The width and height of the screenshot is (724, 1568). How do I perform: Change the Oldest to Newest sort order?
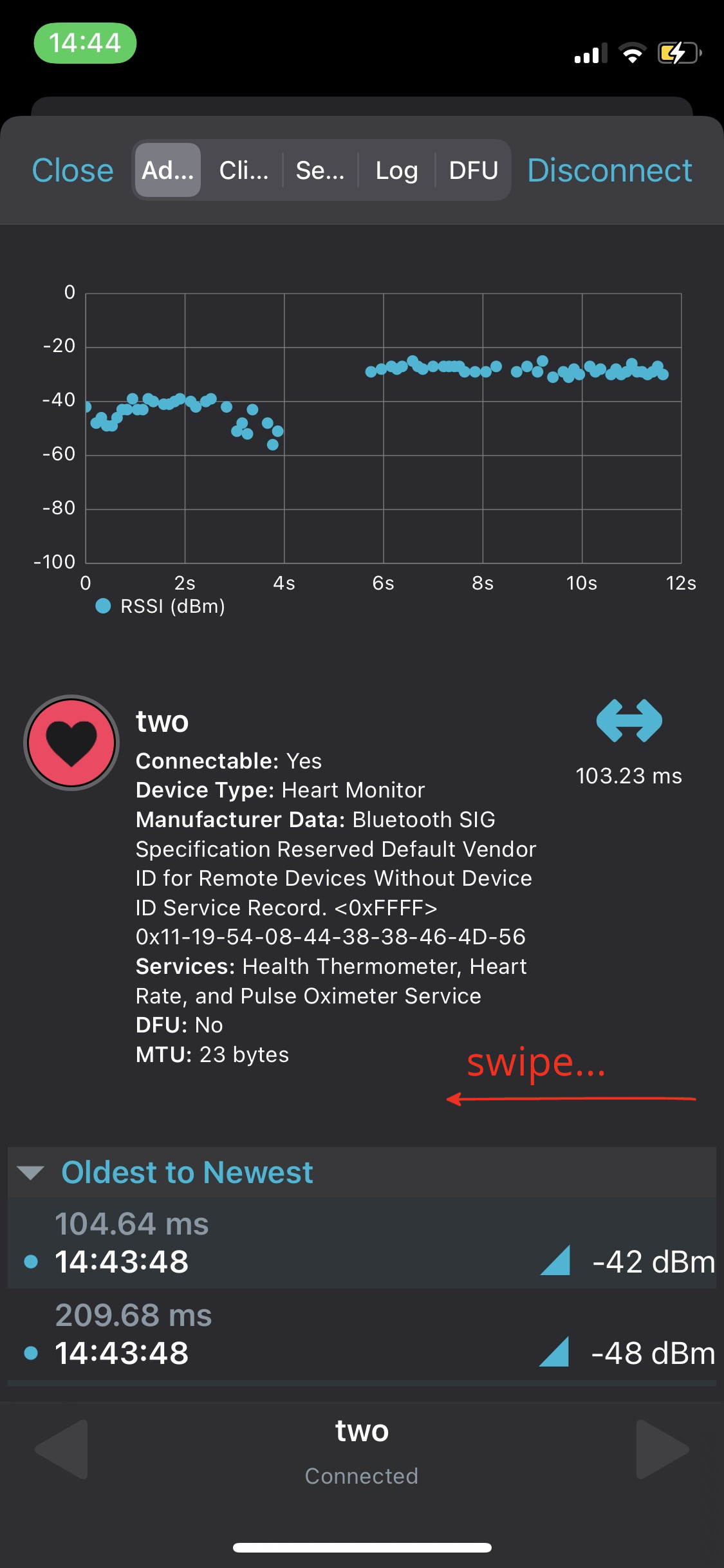(187, 1172)
